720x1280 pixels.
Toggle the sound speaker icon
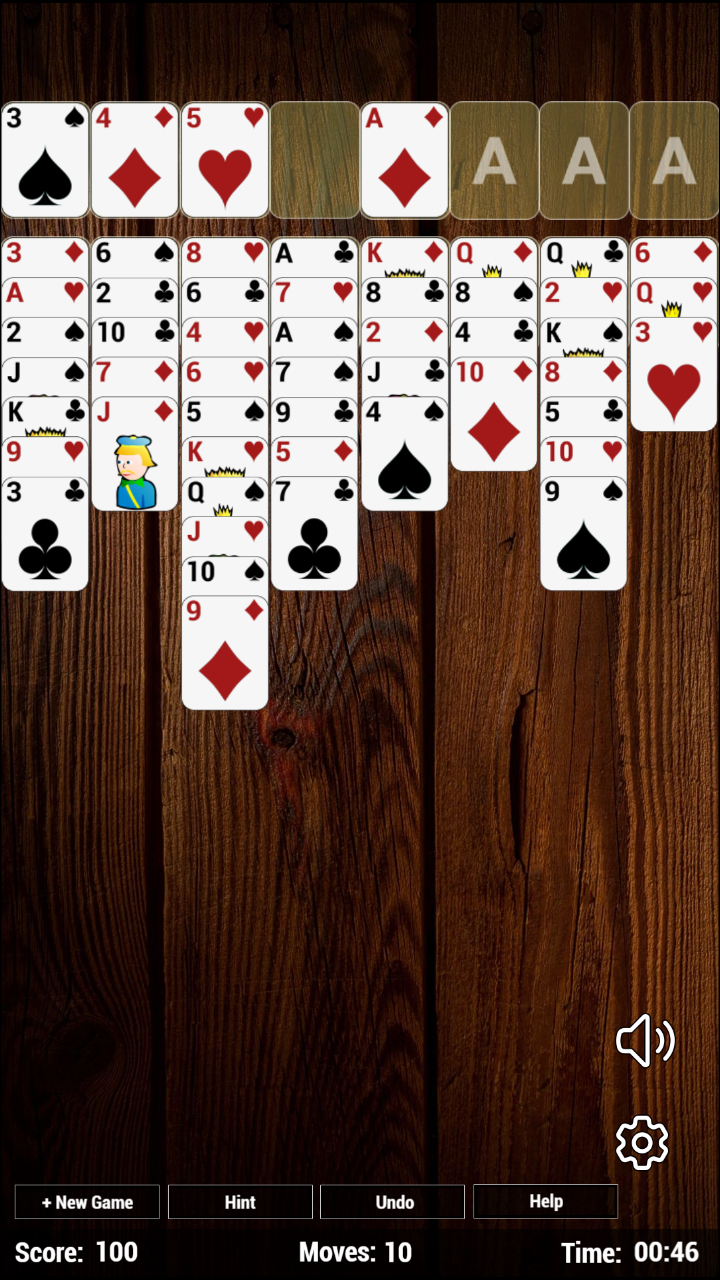point(645,1041)
